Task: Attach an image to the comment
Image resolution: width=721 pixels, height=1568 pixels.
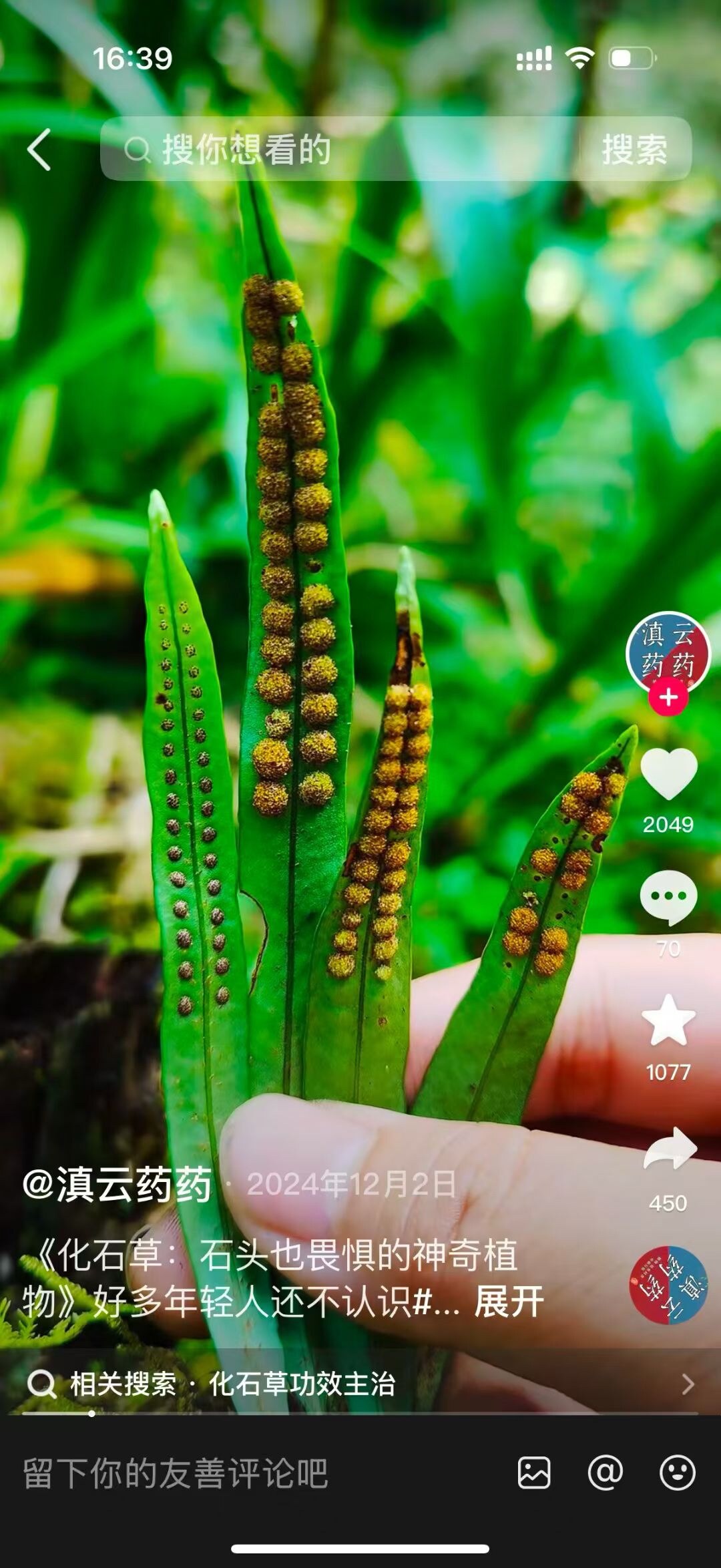Action: [534, 1473]
